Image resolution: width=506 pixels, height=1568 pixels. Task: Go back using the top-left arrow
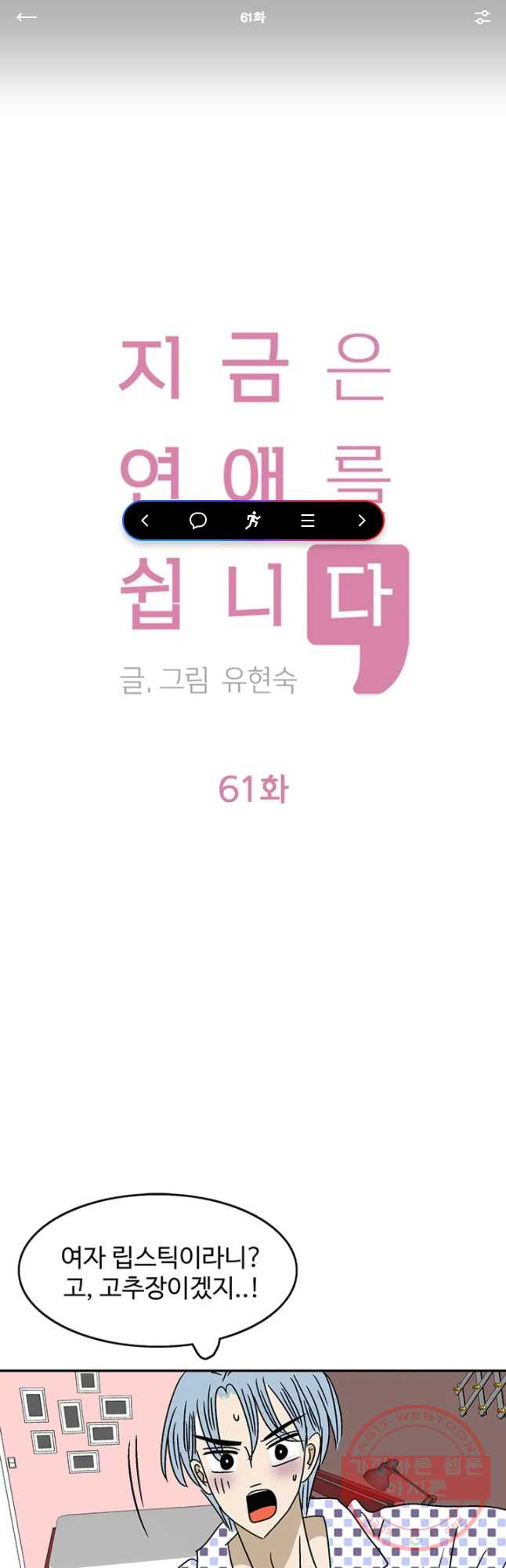coord(27,17)
